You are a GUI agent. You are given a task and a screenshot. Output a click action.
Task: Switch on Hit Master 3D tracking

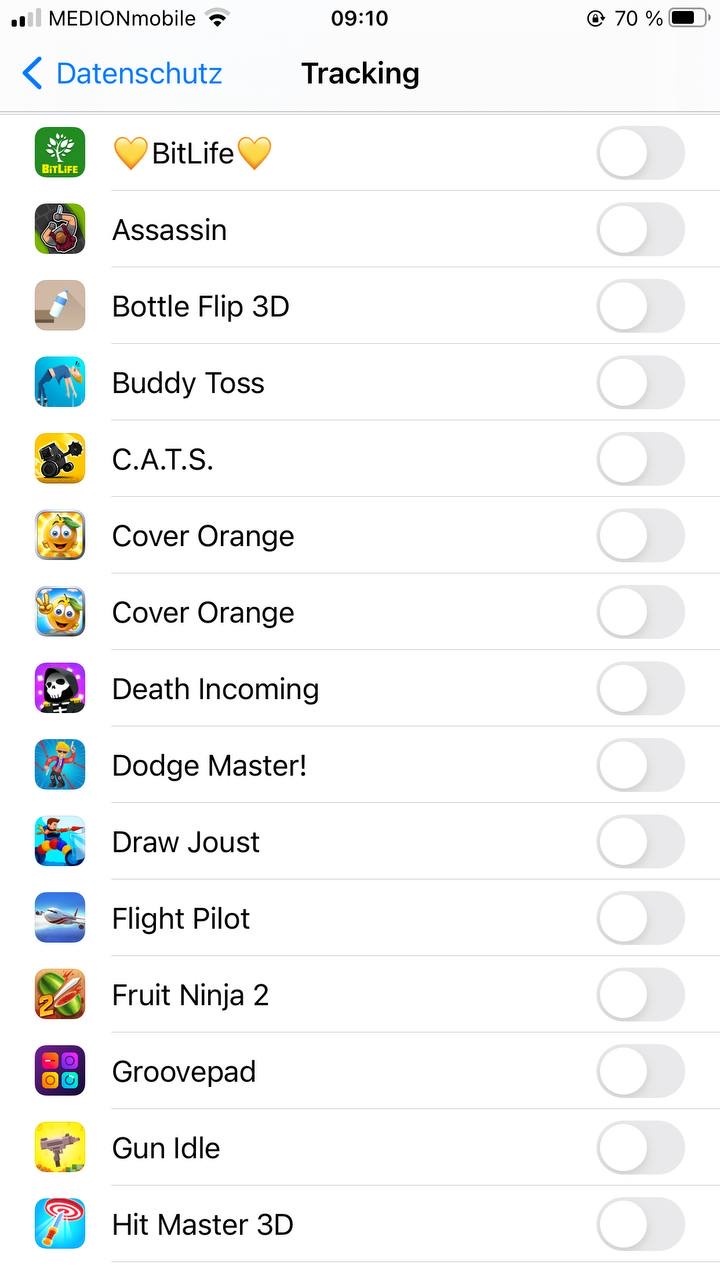tap(640, 1224)
